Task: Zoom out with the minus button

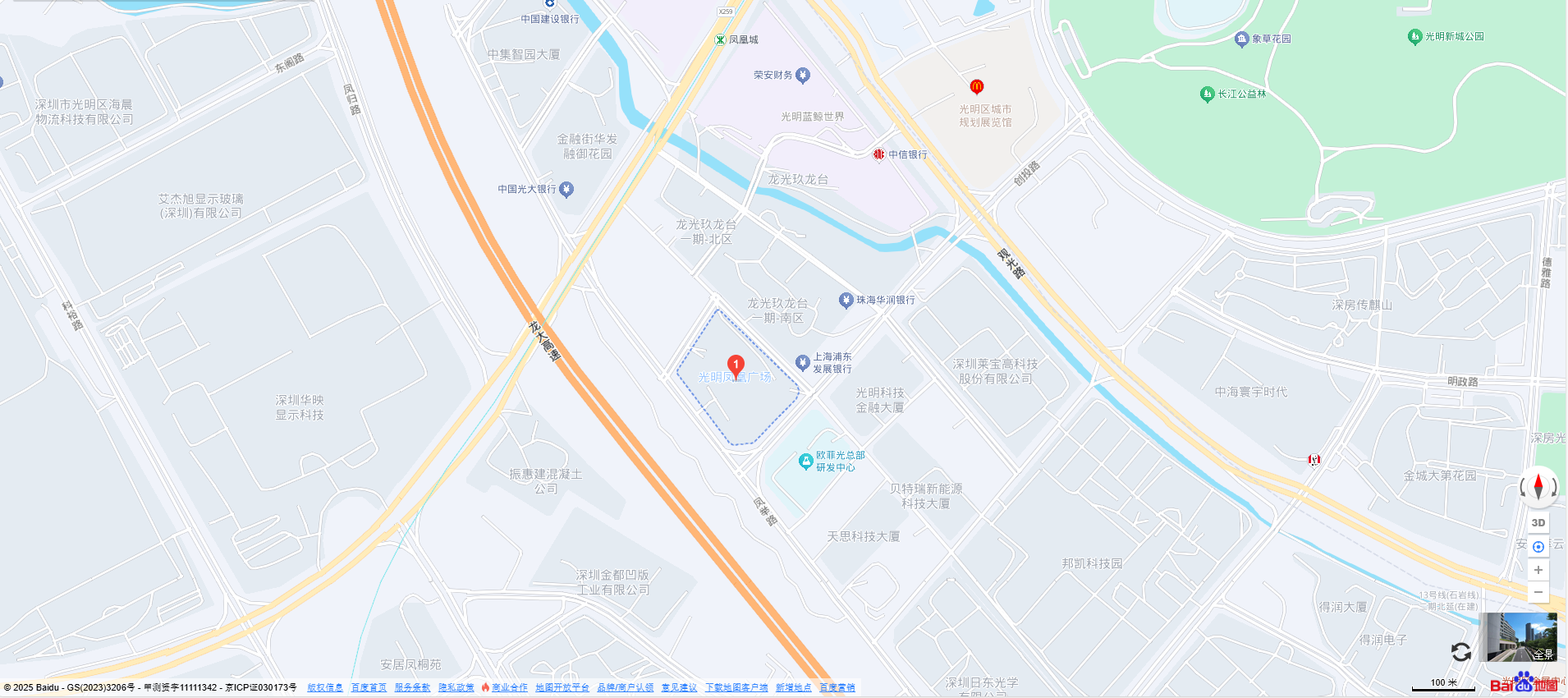Action: (x=1538, y=592)
